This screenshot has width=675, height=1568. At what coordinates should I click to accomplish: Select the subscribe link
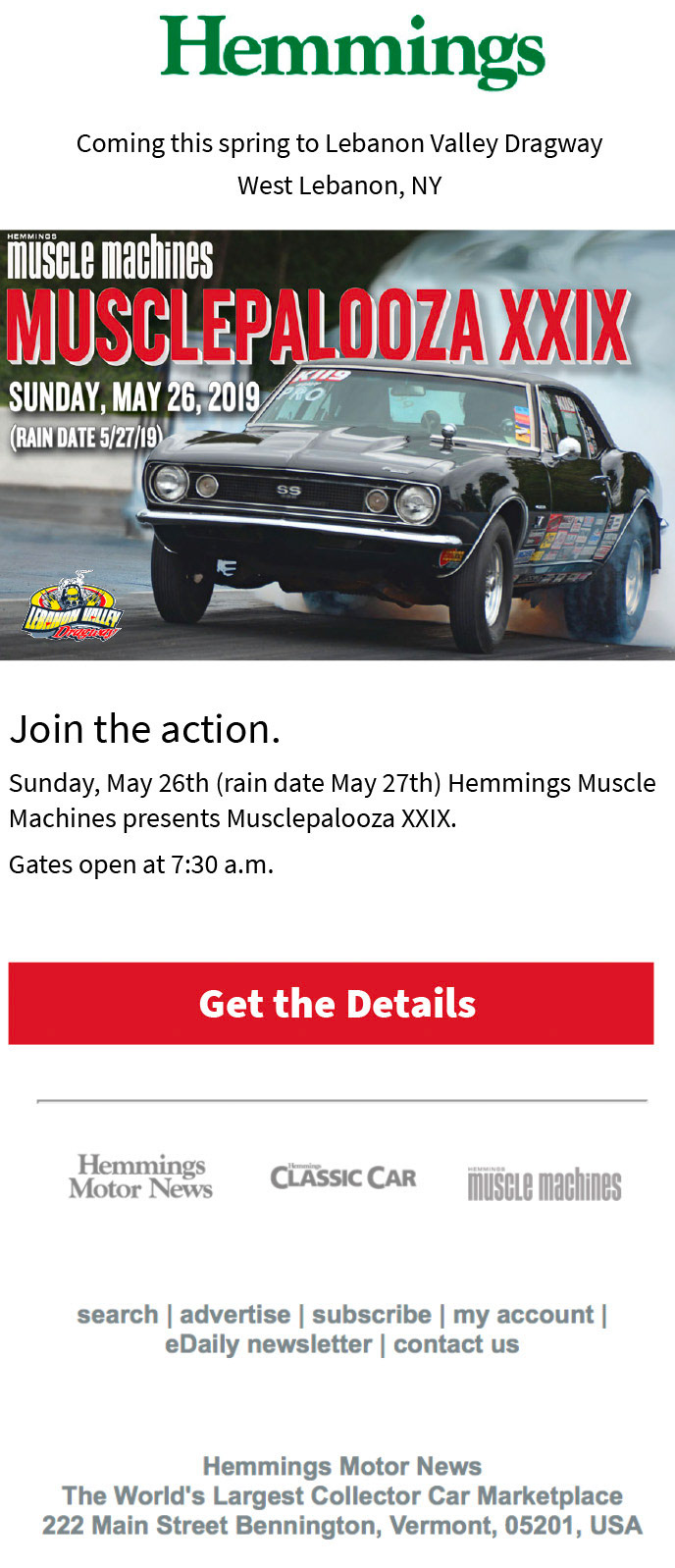click(371, 1314)
